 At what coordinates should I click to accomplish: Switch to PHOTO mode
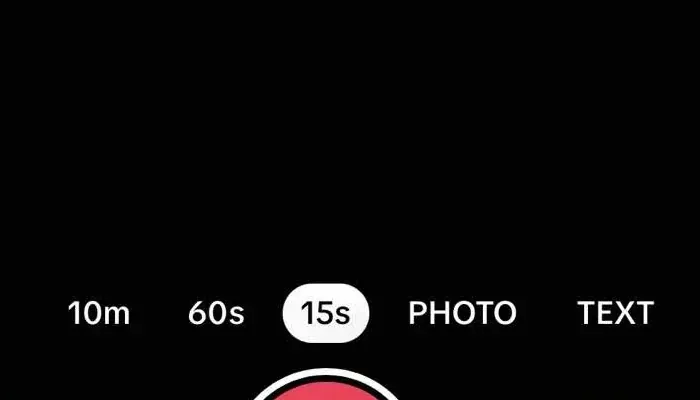coord(462,314)
